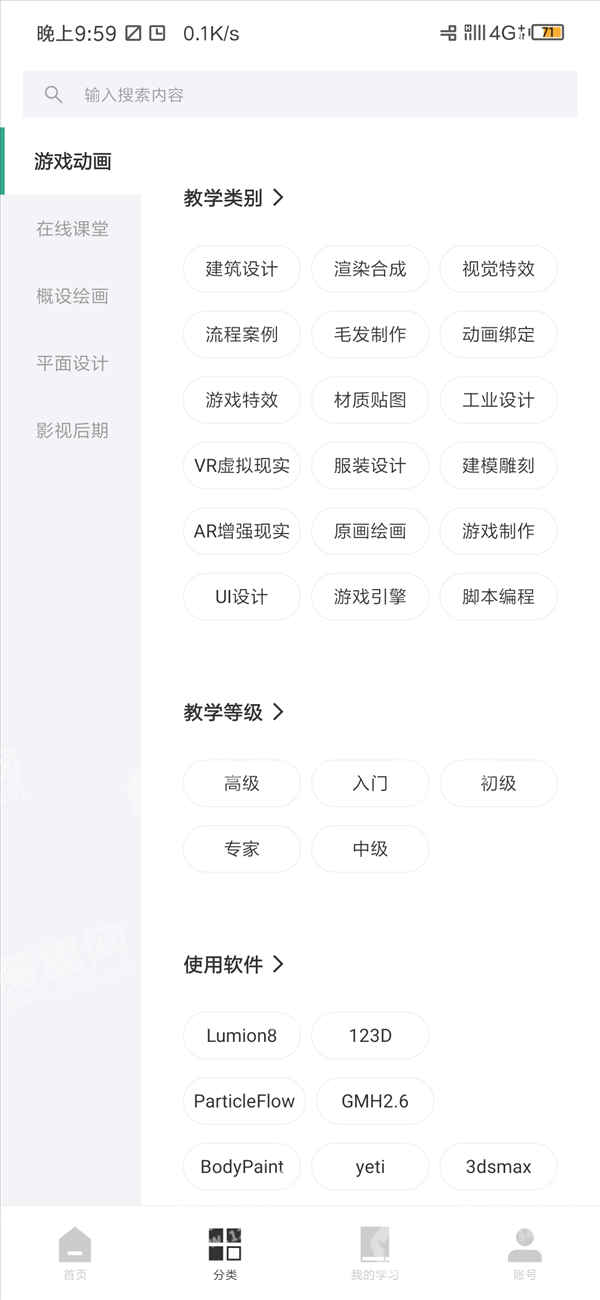The height and width of the screenshot is (1300, 600).
Task: Choose the 视觉特效 chip
Action: [x=498, y=269]
